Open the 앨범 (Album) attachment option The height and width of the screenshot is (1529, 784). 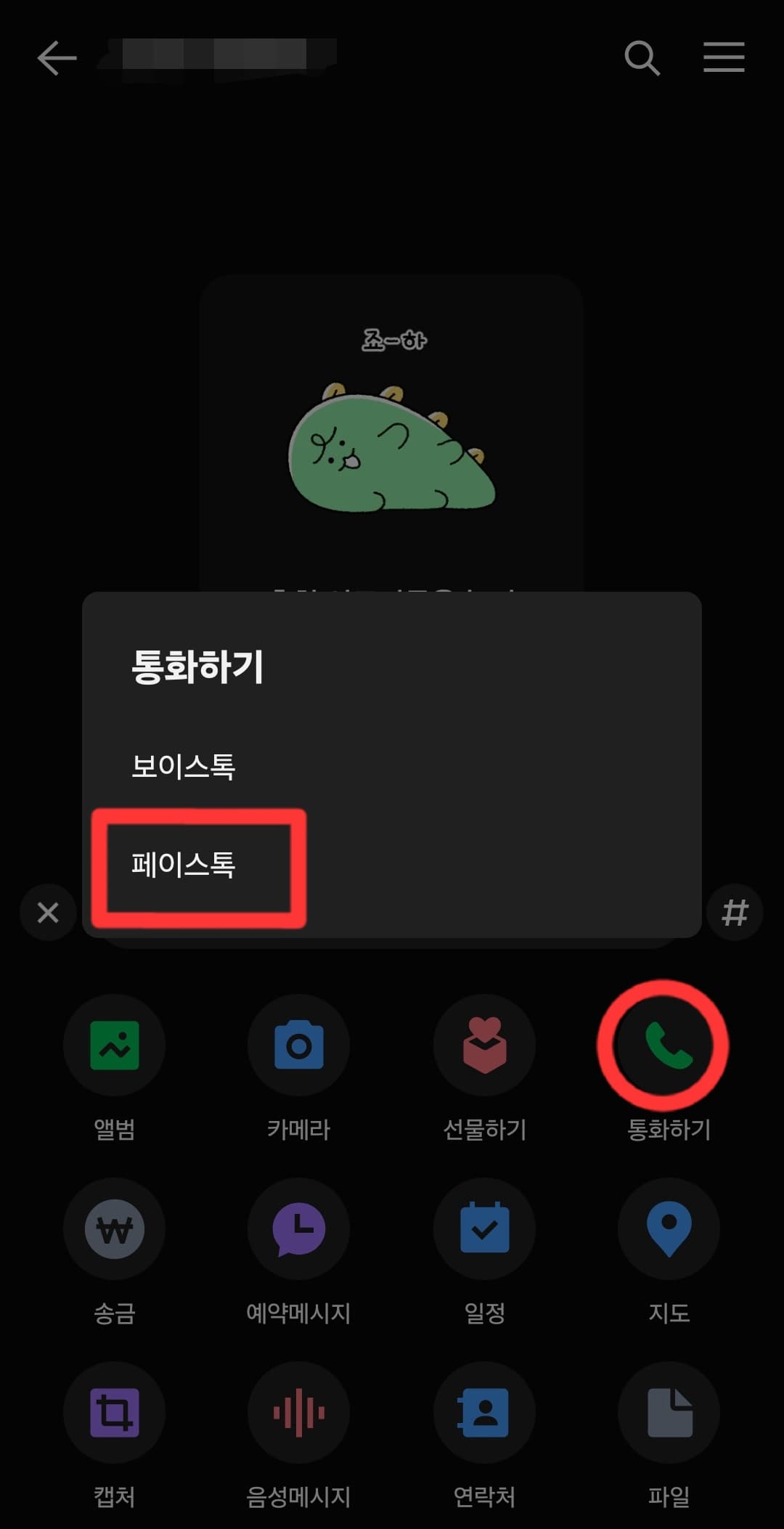(114, 1045)
